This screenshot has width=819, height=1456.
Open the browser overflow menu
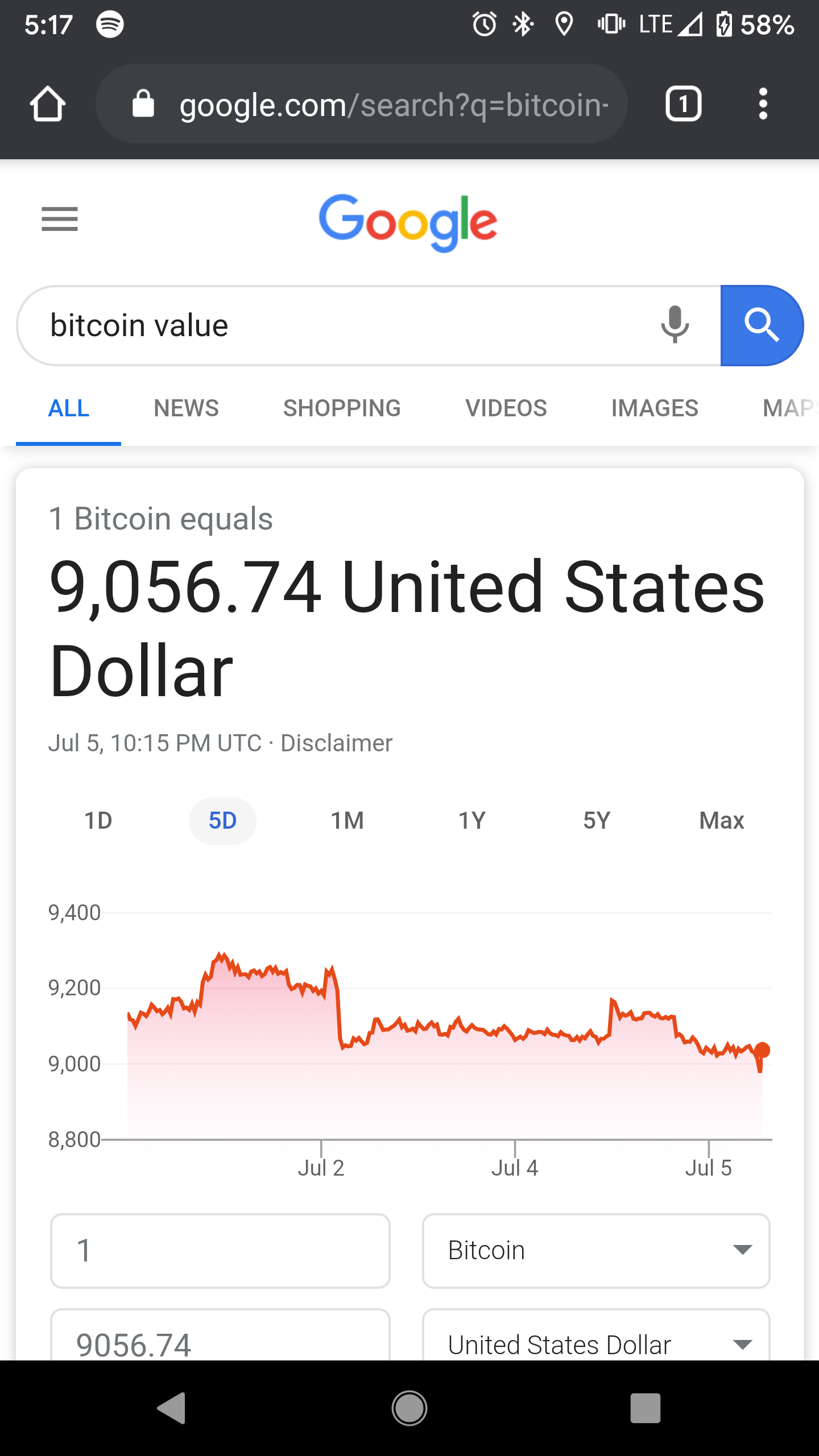763,104
